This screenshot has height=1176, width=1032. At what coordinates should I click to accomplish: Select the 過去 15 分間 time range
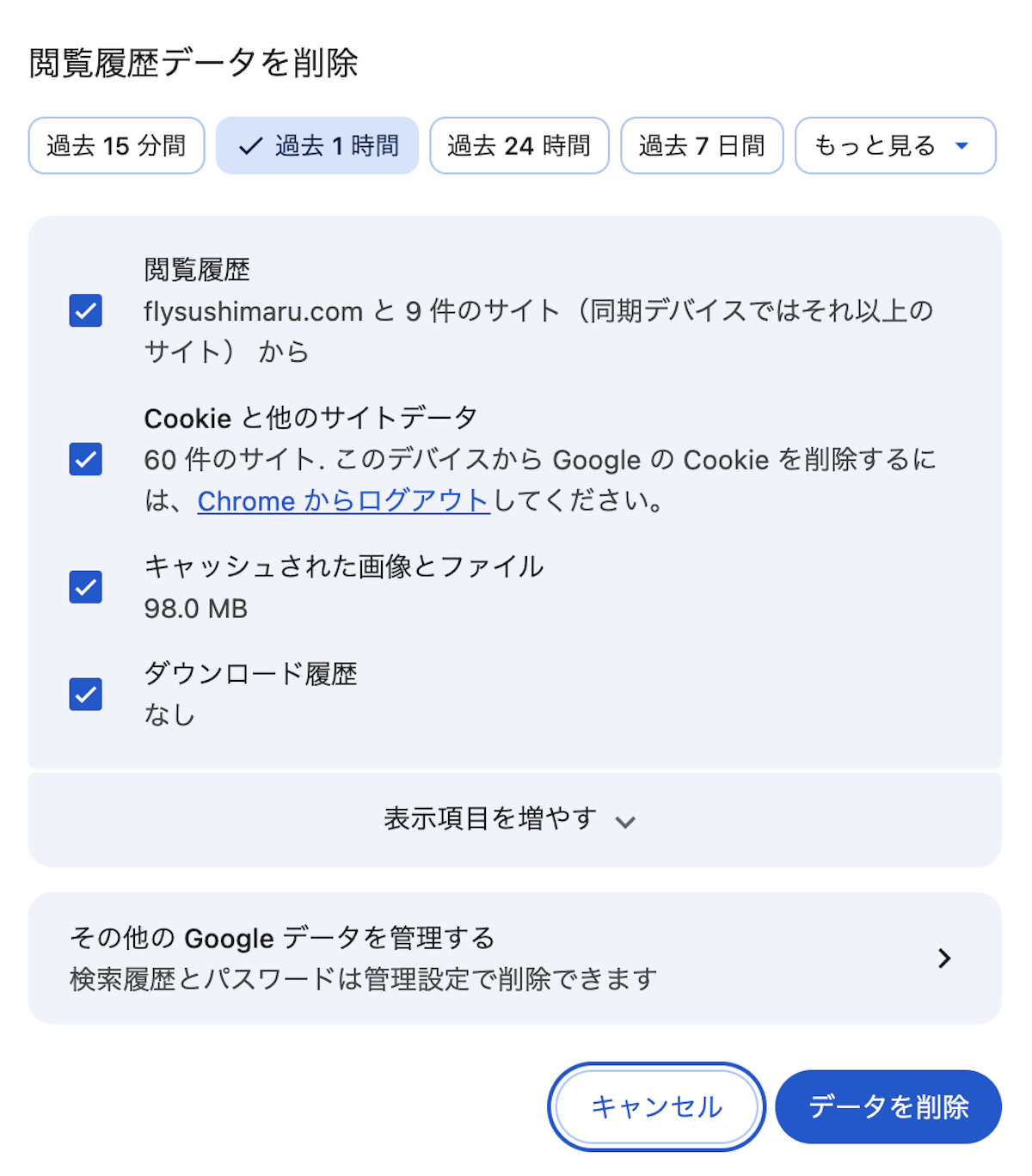click(x=115, y=145)
